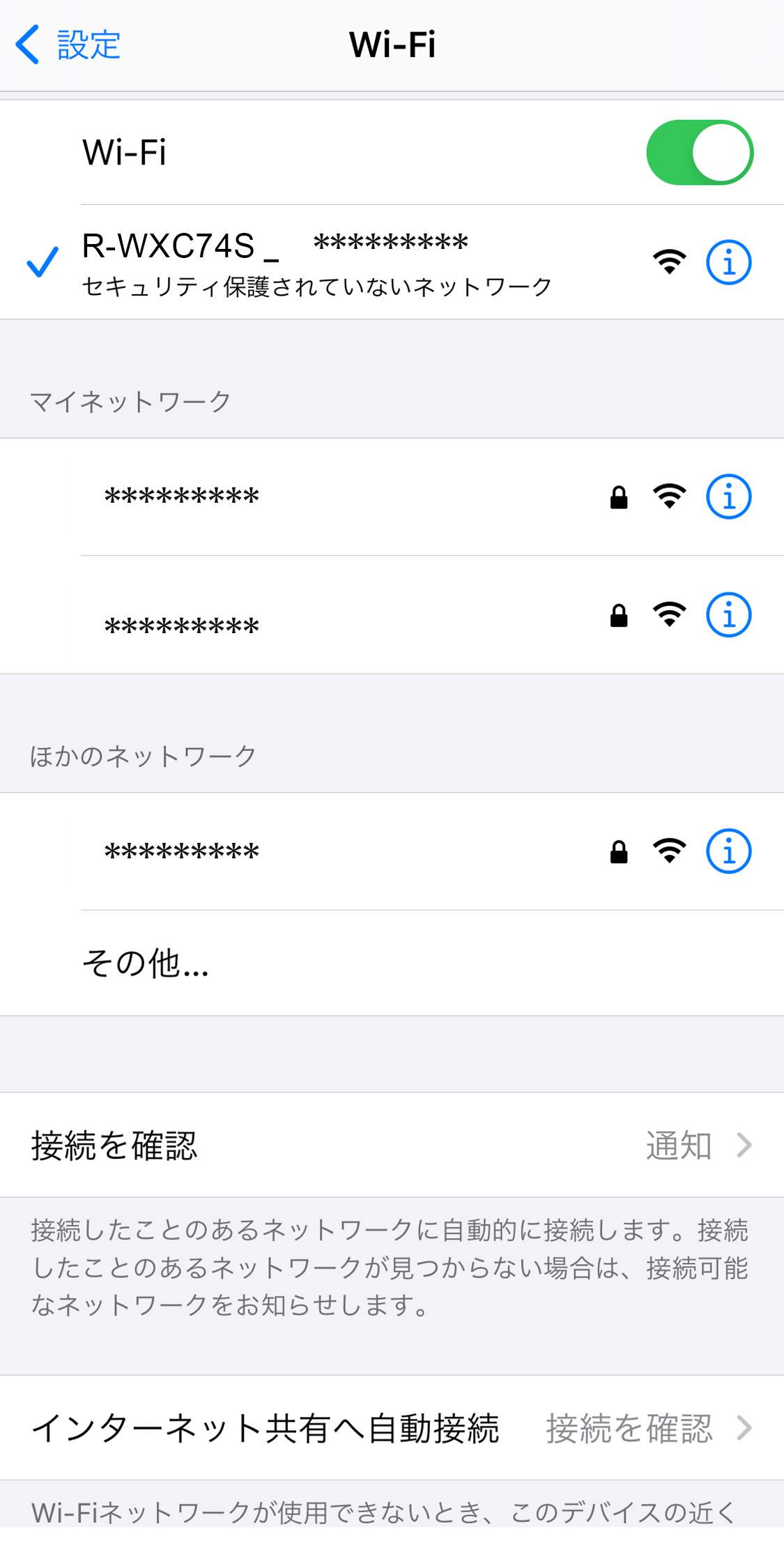The height and width of the screenshot is (1541, 784).
Task: Turn off the Wi-Fi switch
Action: pyautogui.click(x=699, y=153)
